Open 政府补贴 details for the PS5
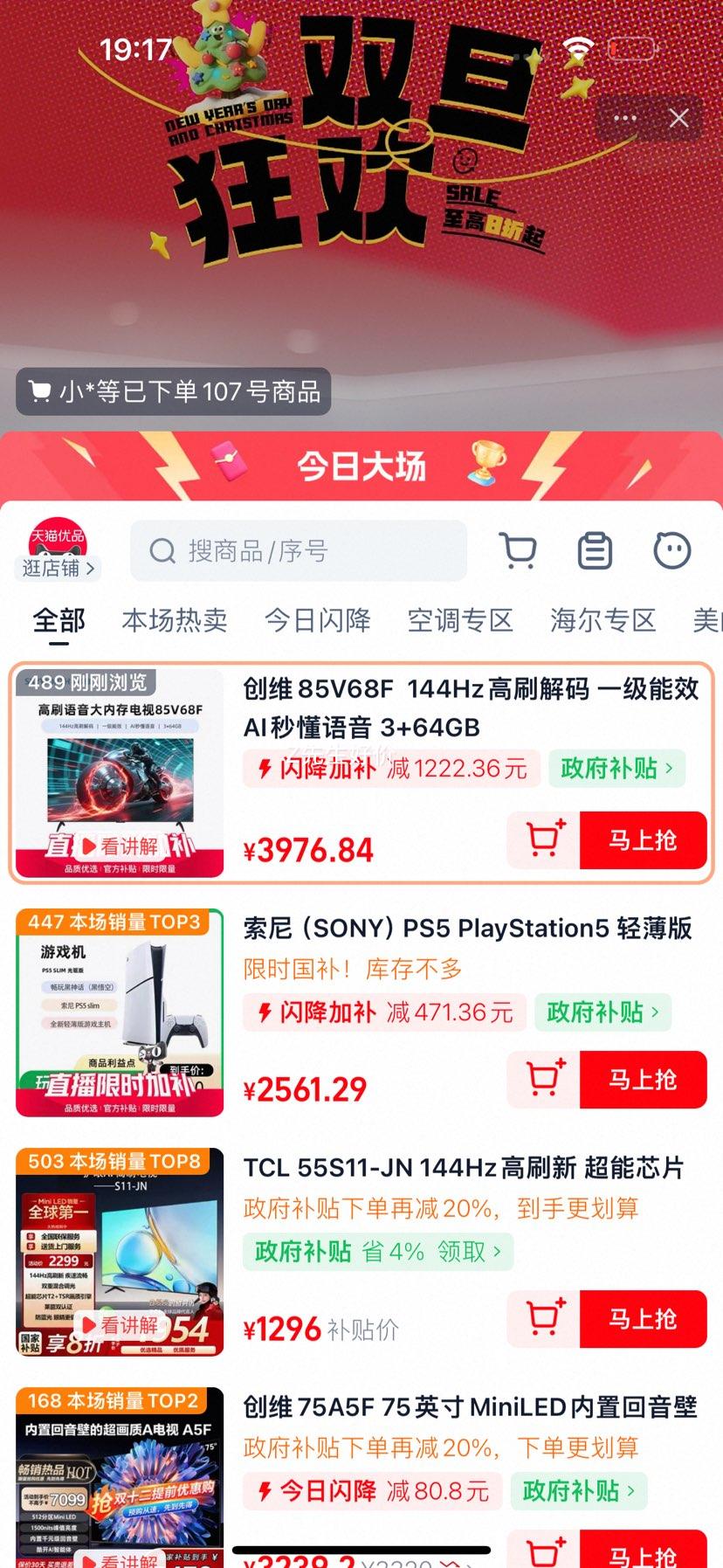The height and width of the screenshot is (1568, 723). 602,1012
